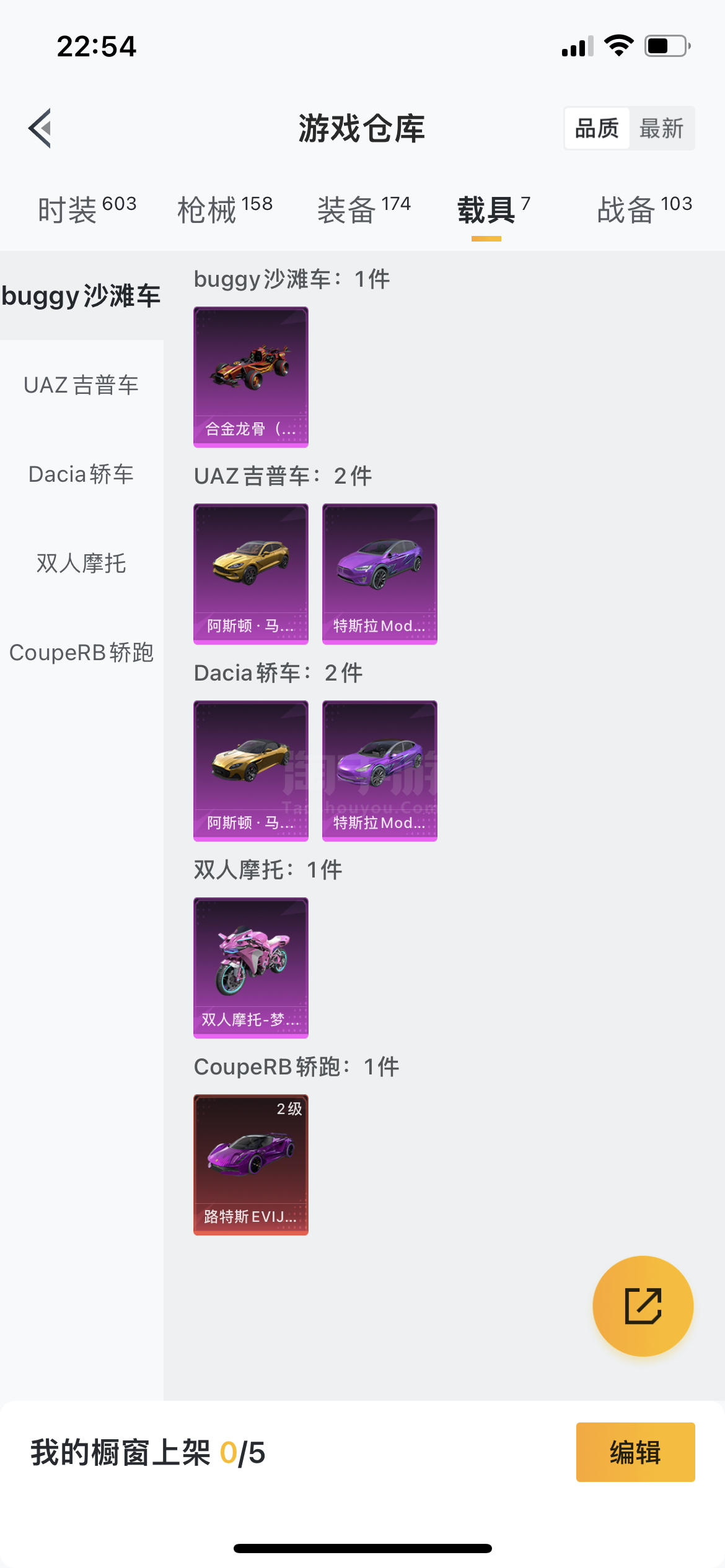Tap the 编辑 edit button
The width and height of the screenshot is (725, 1568).
(635, 1452)
